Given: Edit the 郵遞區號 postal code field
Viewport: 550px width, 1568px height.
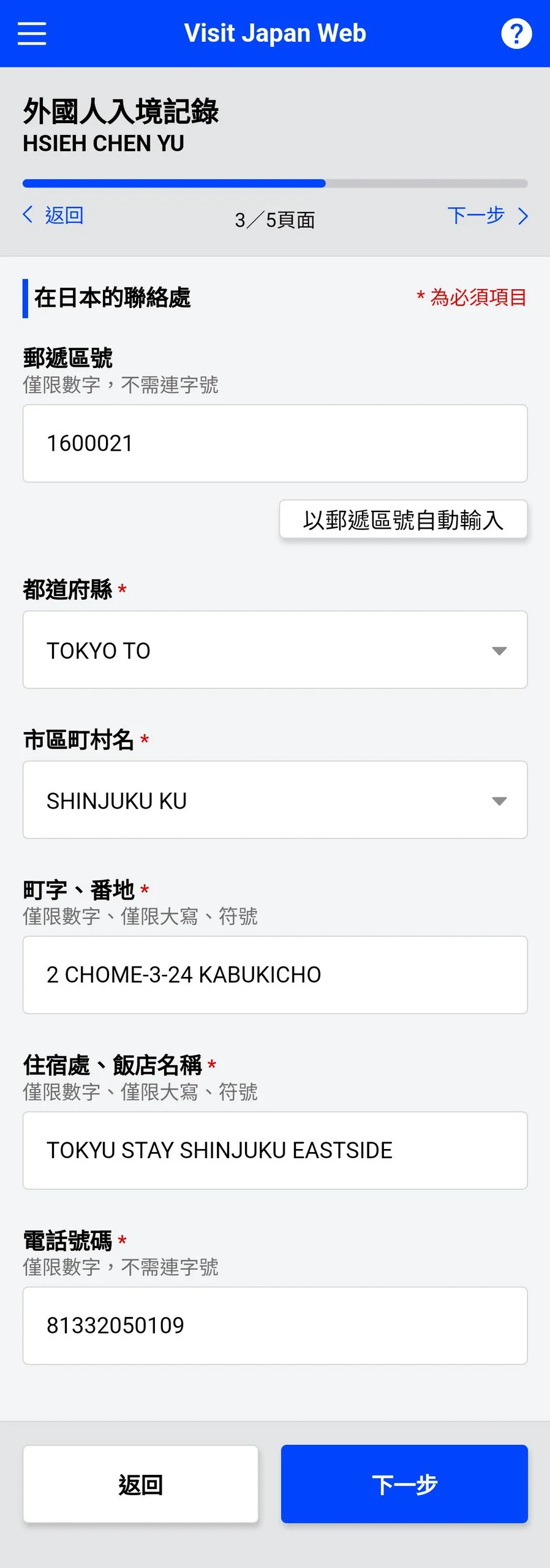Looking at the screenshot, I should tap(275, 443).
